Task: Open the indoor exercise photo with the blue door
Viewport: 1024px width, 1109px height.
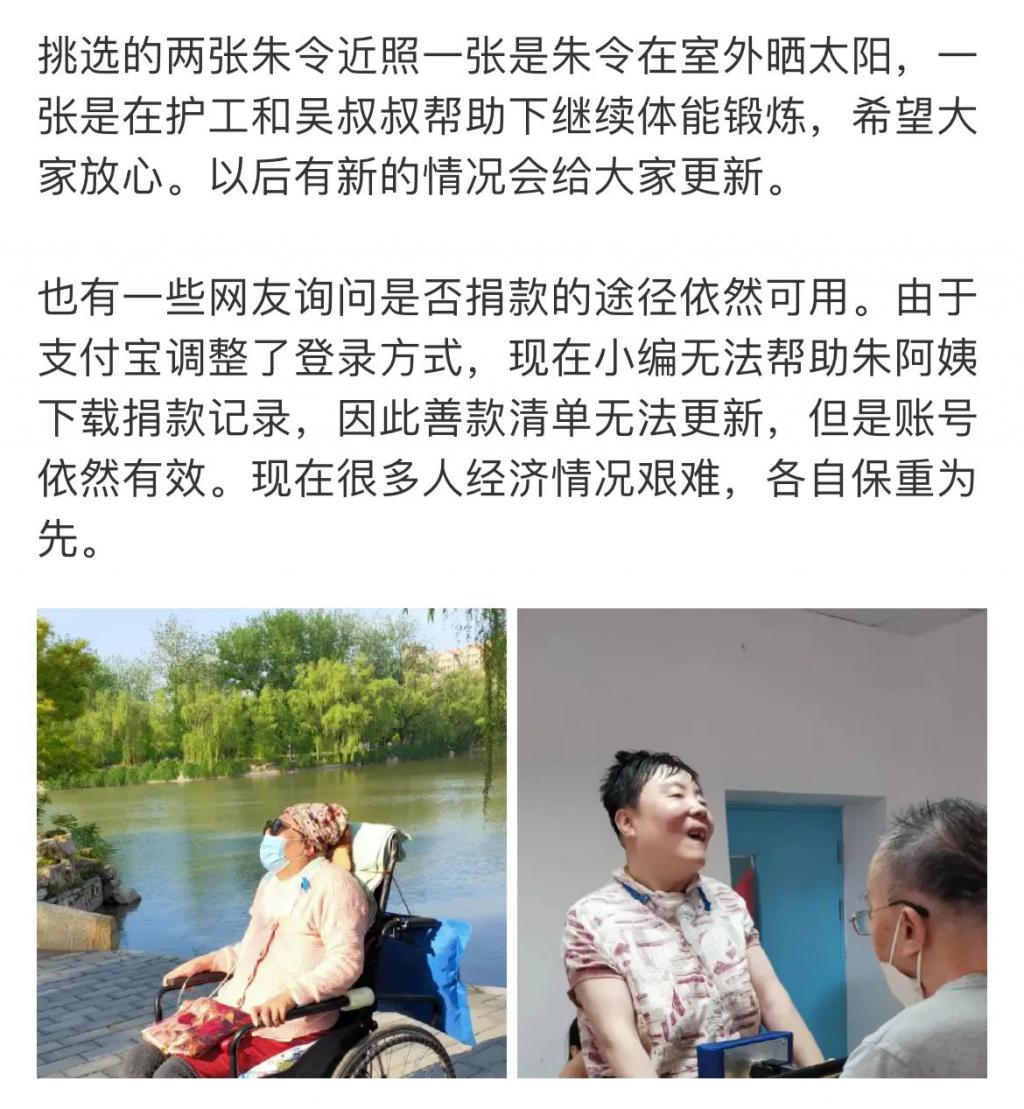Action: point(751,842)
